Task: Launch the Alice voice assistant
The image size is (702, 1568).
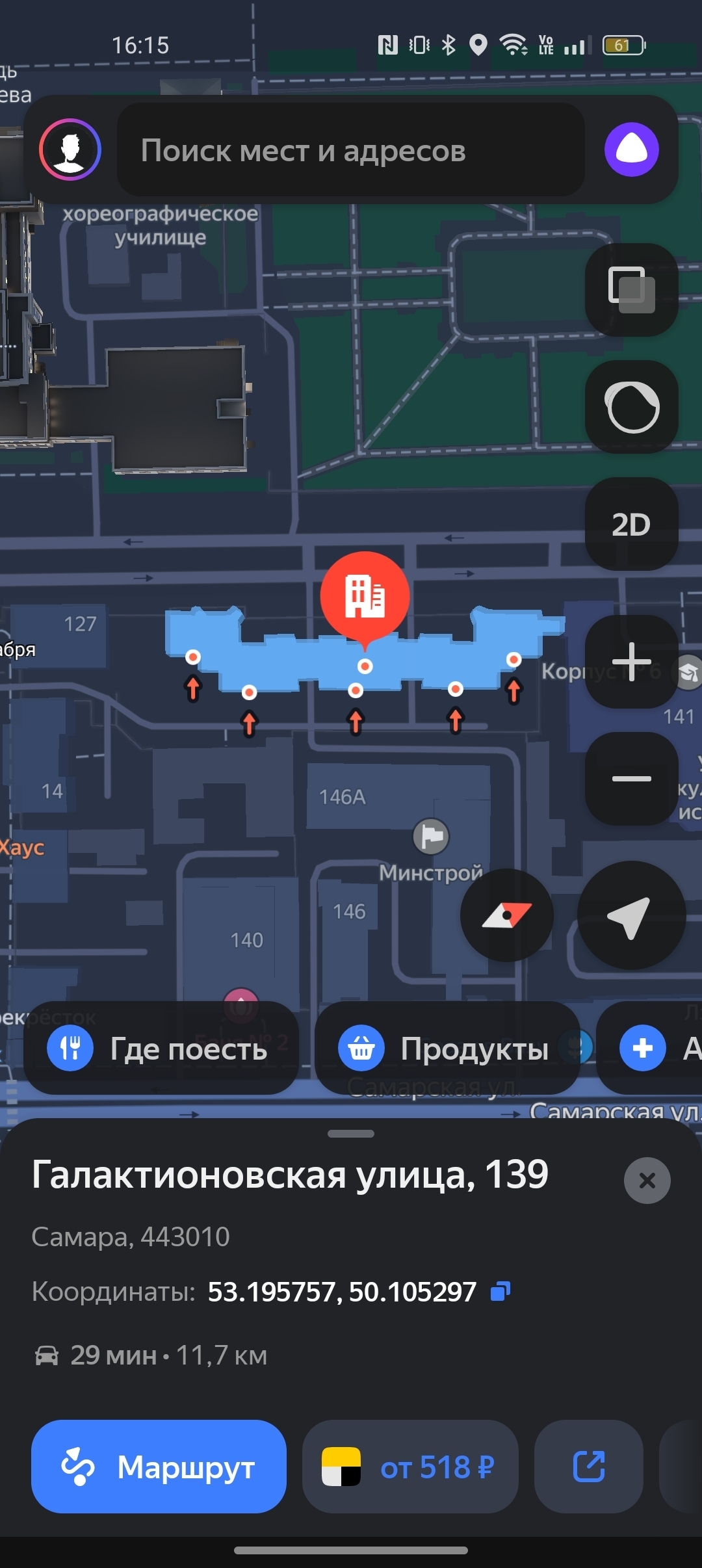Action: point(631,150)
